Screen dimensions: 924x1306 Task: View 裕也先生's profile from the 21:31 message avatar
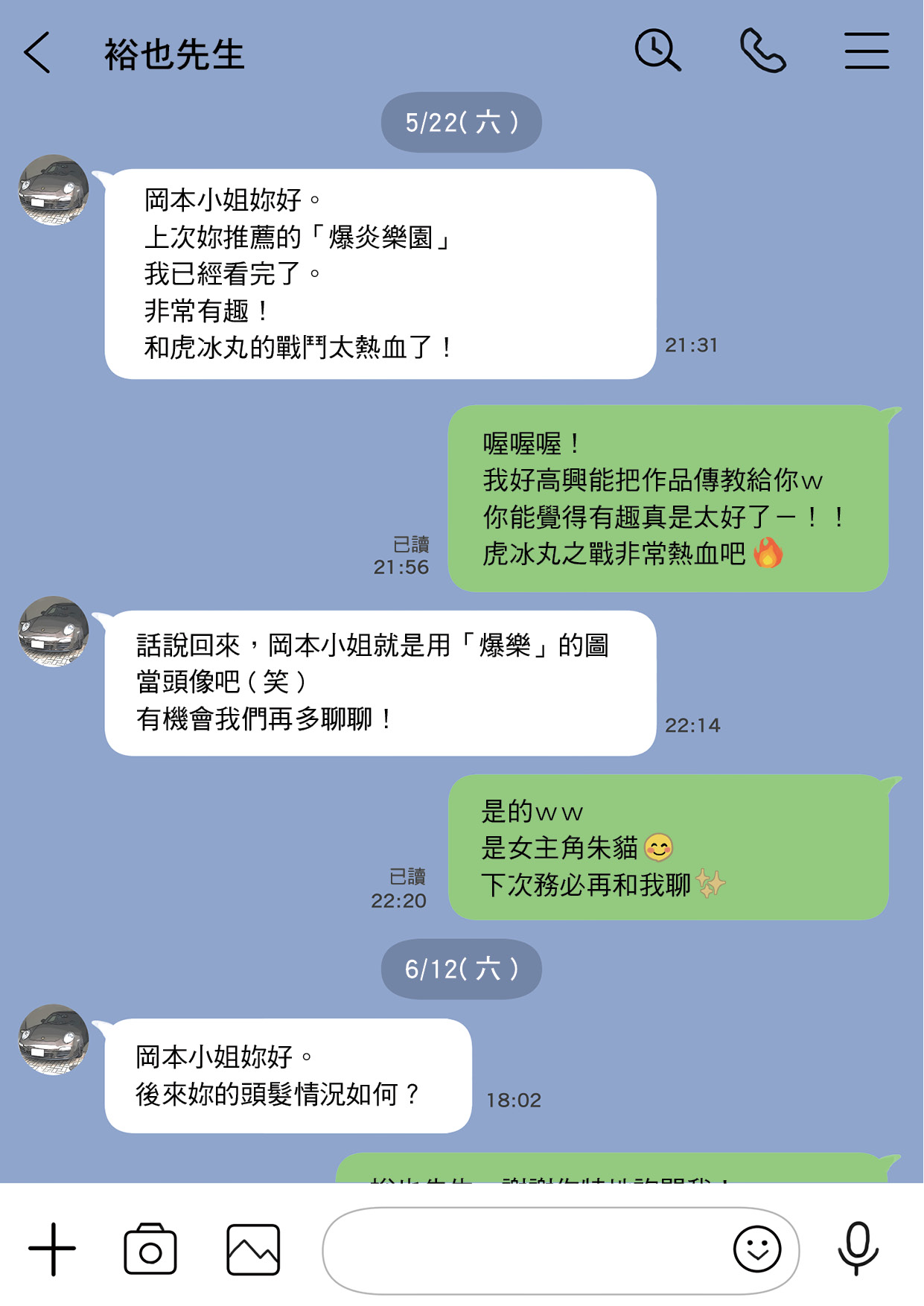coord(54,190)
